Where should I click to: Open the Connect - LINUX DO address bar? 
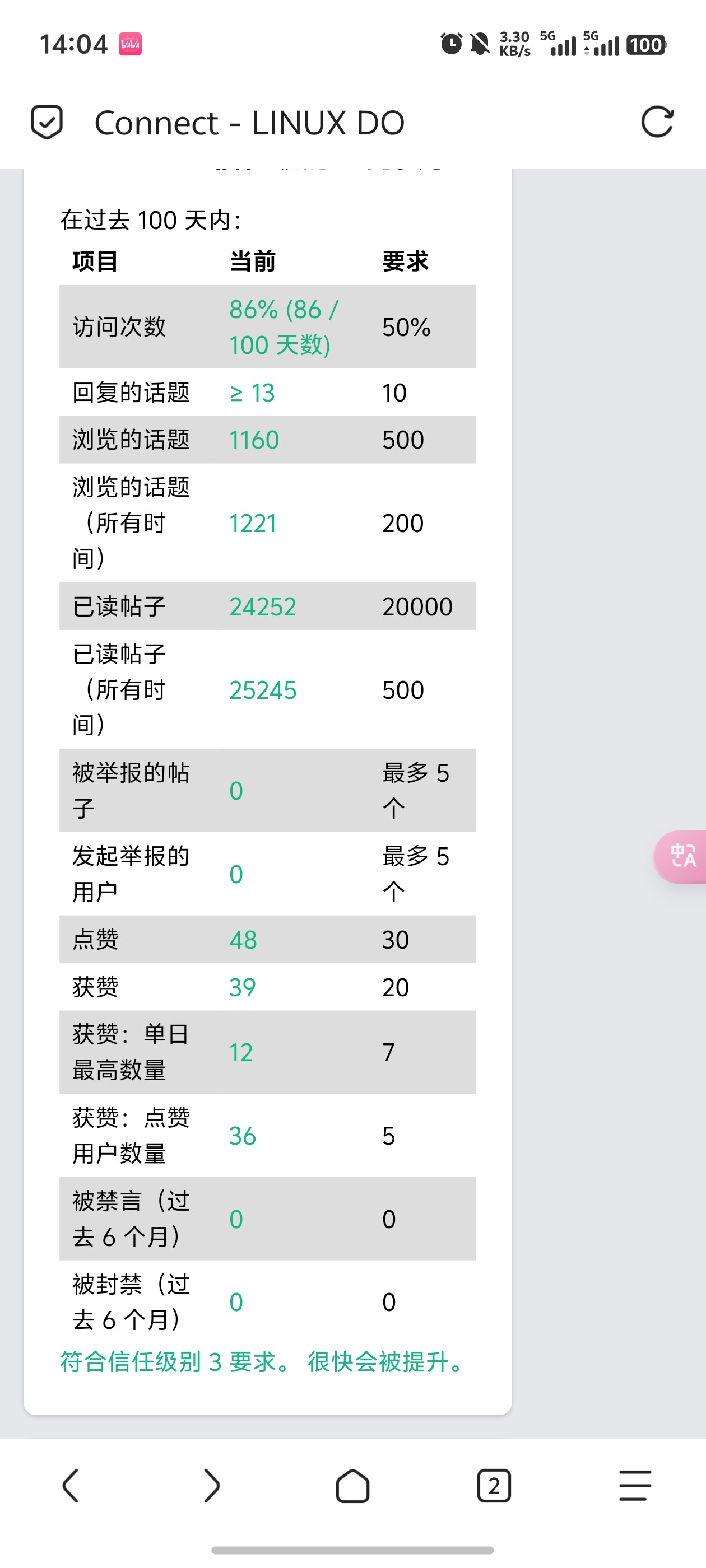tap(249, 122)
